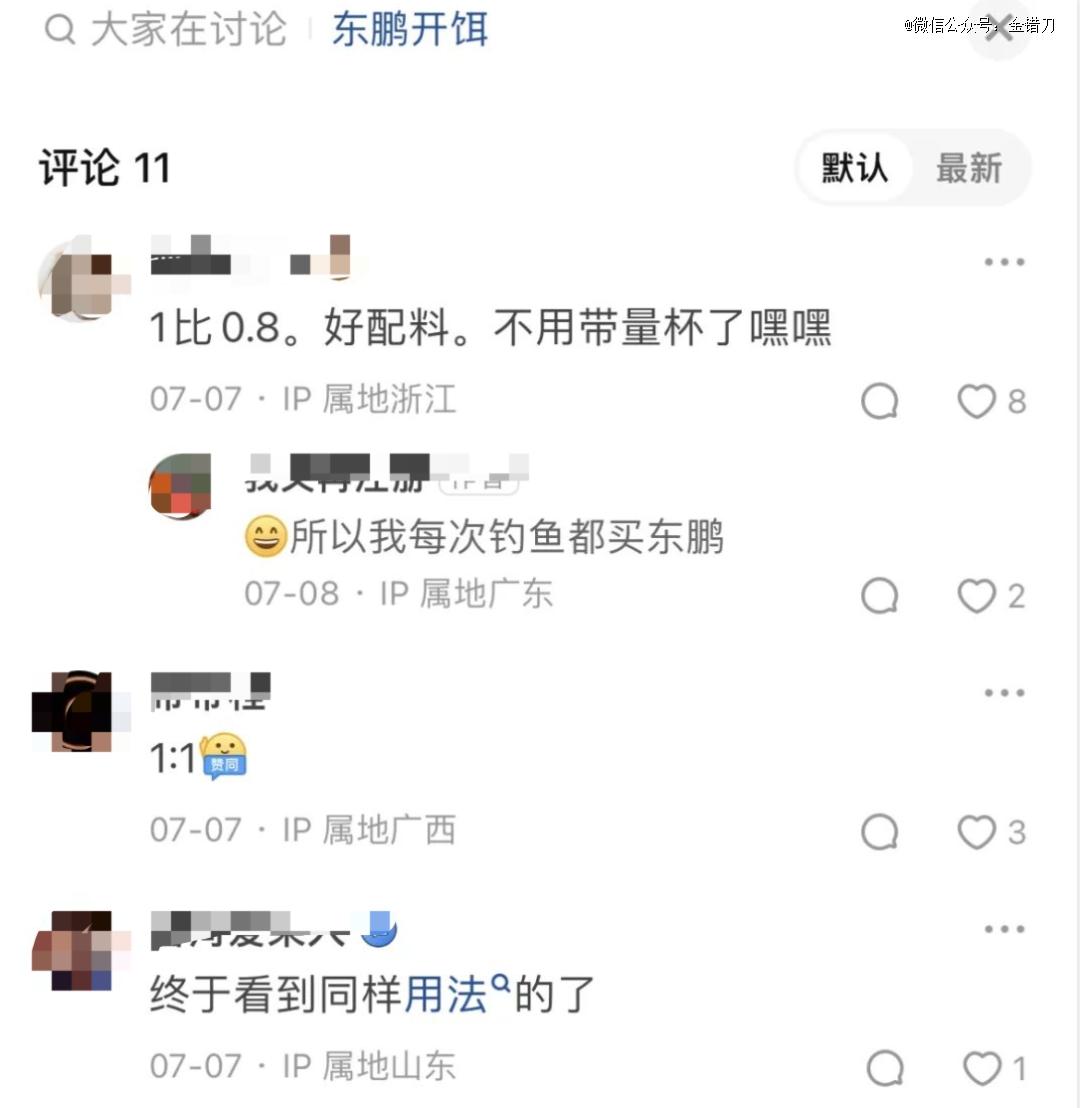Viewport: 1080px width, 1108px height.
Task: Open overflow menu on the 终于看到同样用法的了 comment
Action: (1004, 929)
